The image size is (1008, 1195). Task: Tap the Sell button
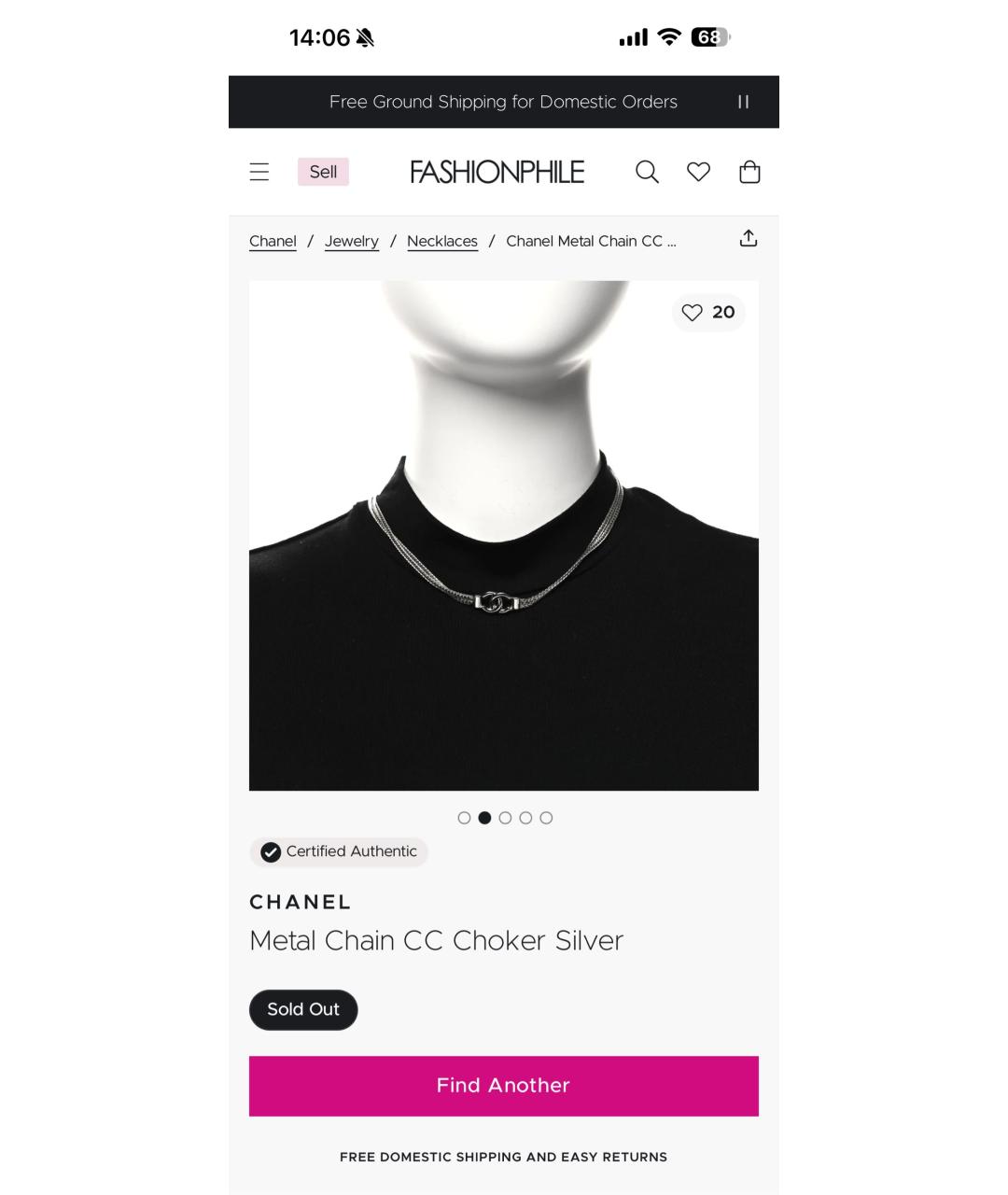click(x=323, y=172)
